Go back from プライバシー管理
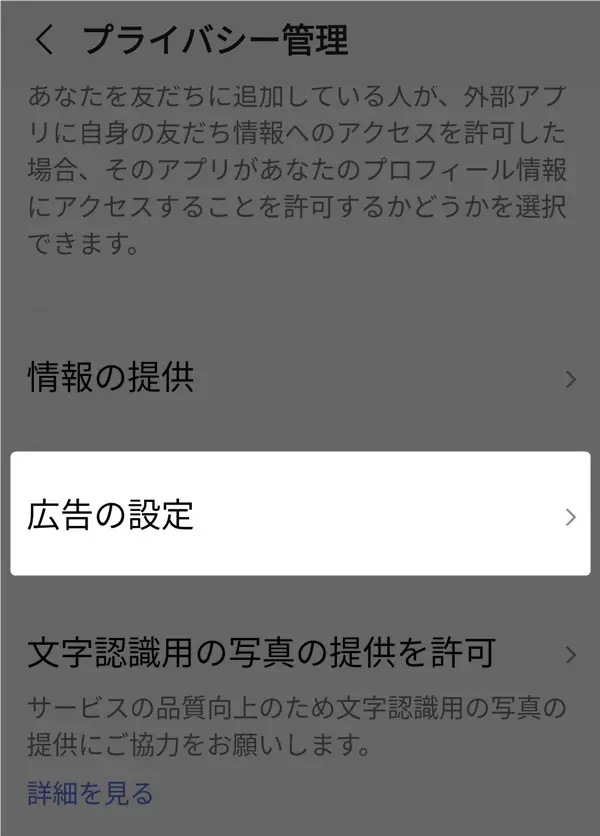This screenshot has height=836, width=600. [x=43, y=41]
